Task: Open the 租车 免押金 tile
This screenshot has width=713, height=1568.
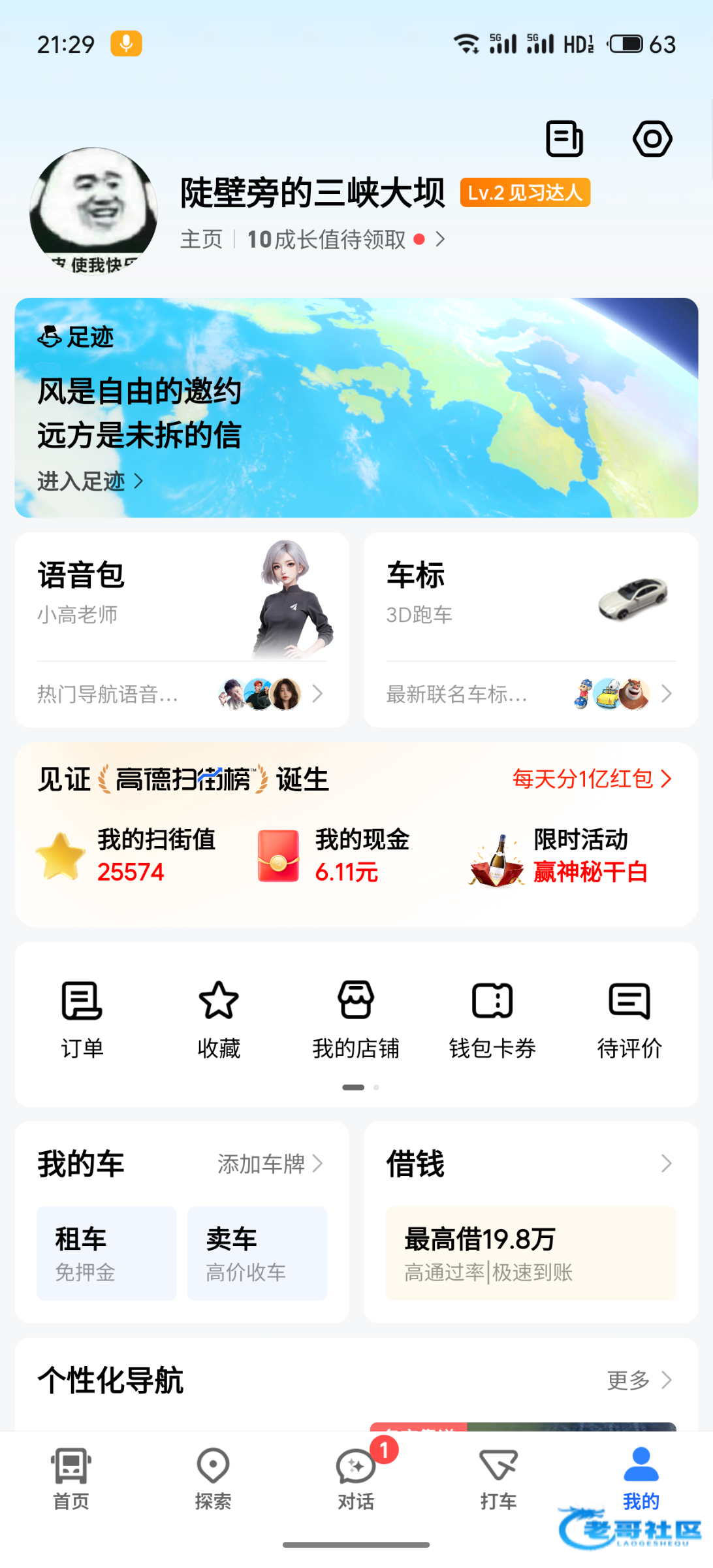Action: coord(106,1253)
